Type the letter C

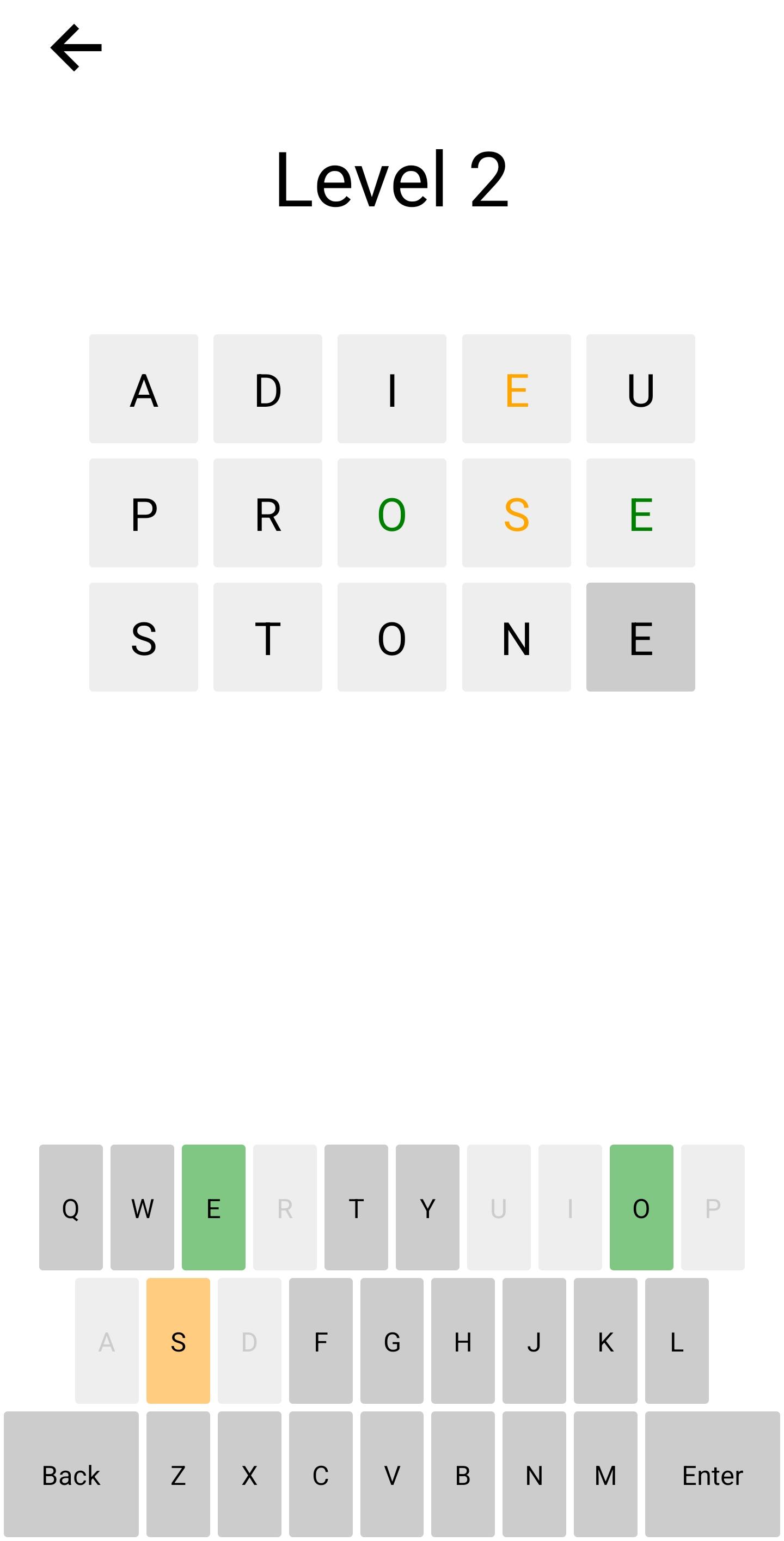point(321,1475)
